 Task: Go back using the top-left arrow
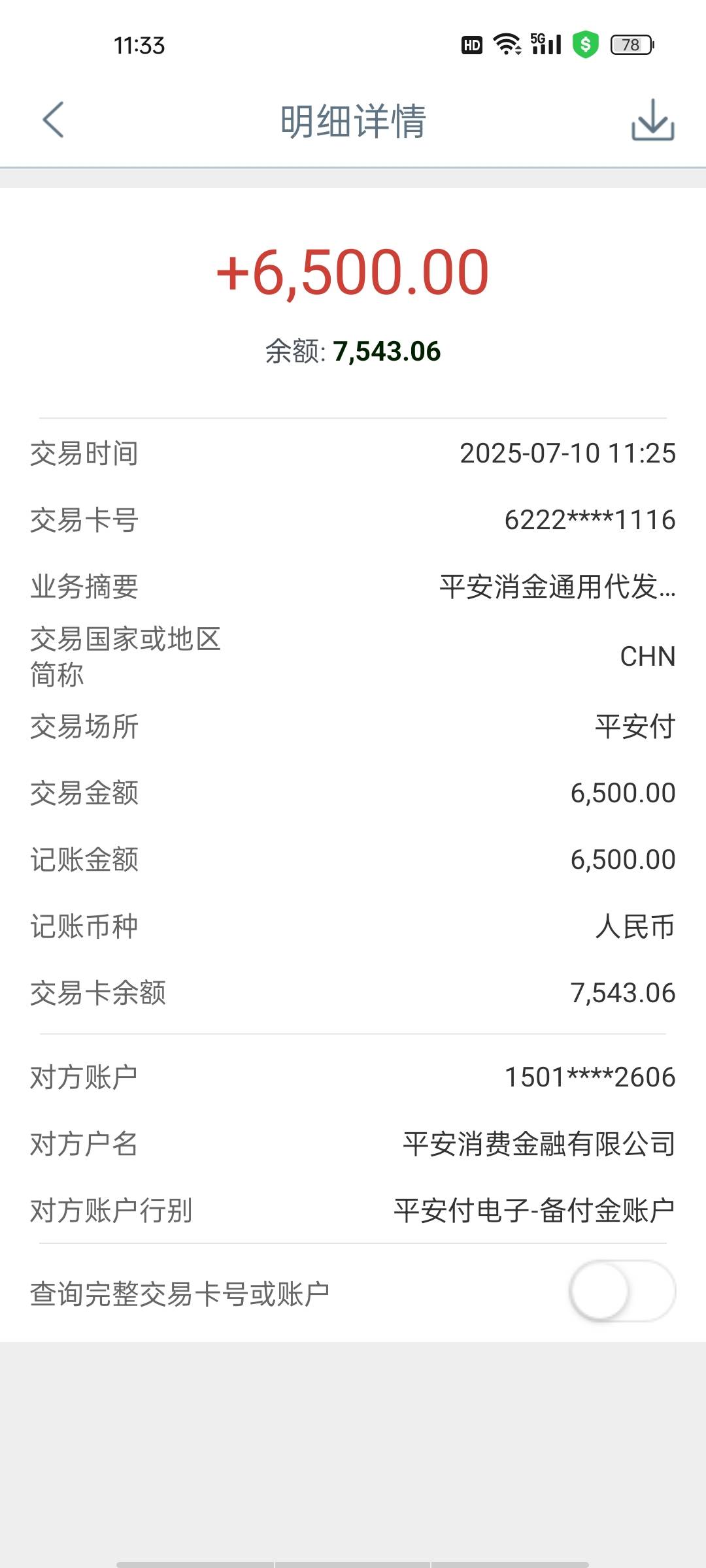click(x=53, y=120)
